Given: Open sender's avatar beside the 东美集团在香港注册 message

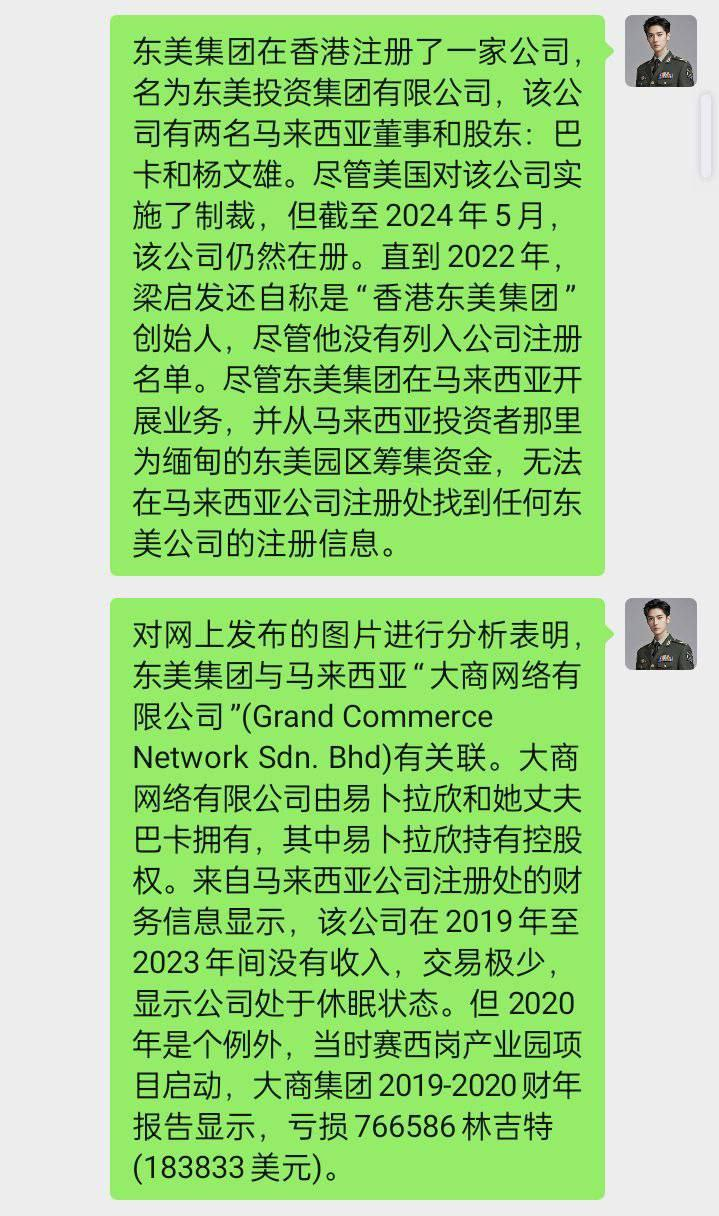Looking at the screenshot, I should click(x=660, y=51).
